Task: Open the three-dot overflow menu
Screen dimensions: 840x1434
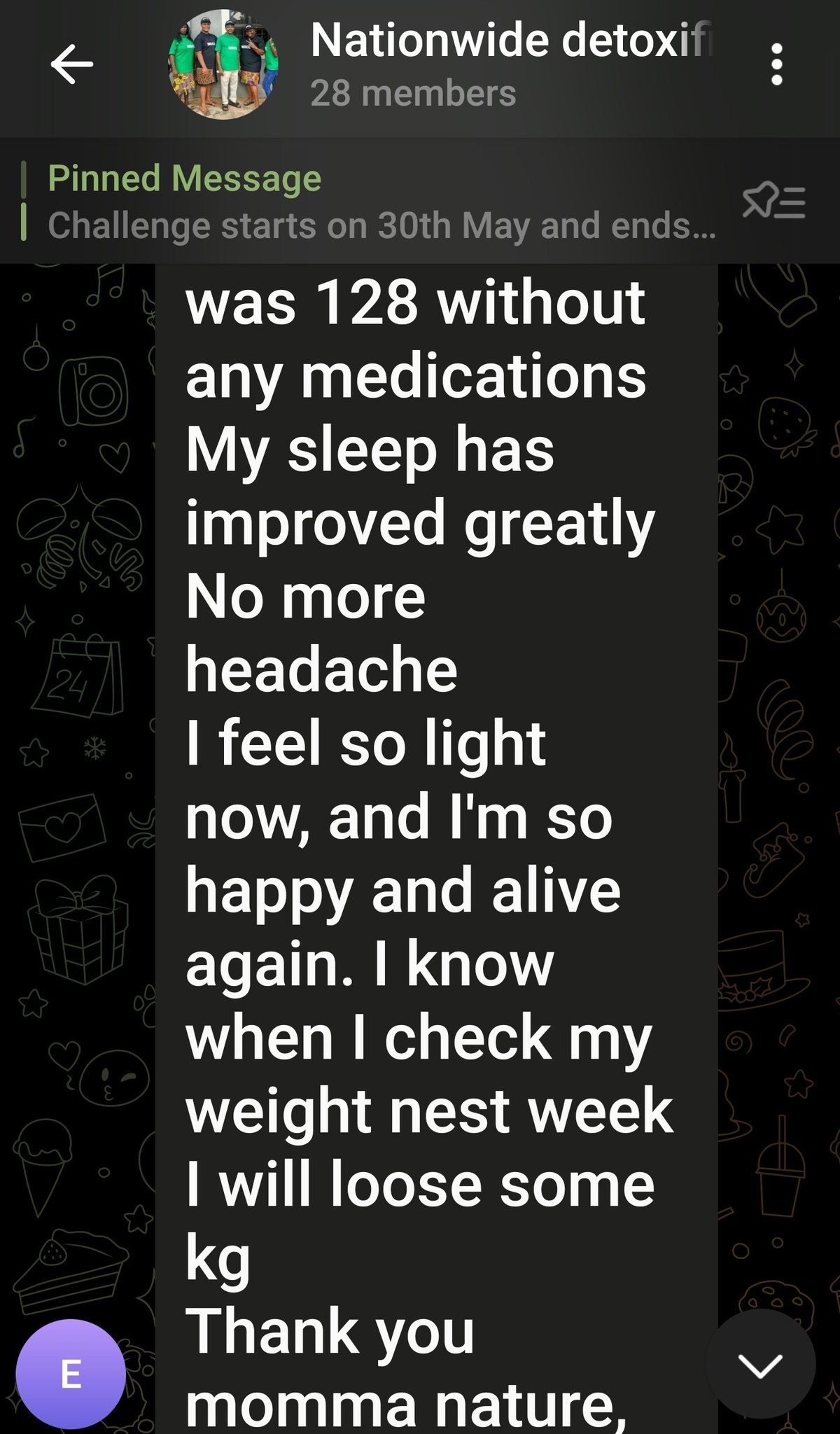Action: pyautogui.click(x=776, y=65)
